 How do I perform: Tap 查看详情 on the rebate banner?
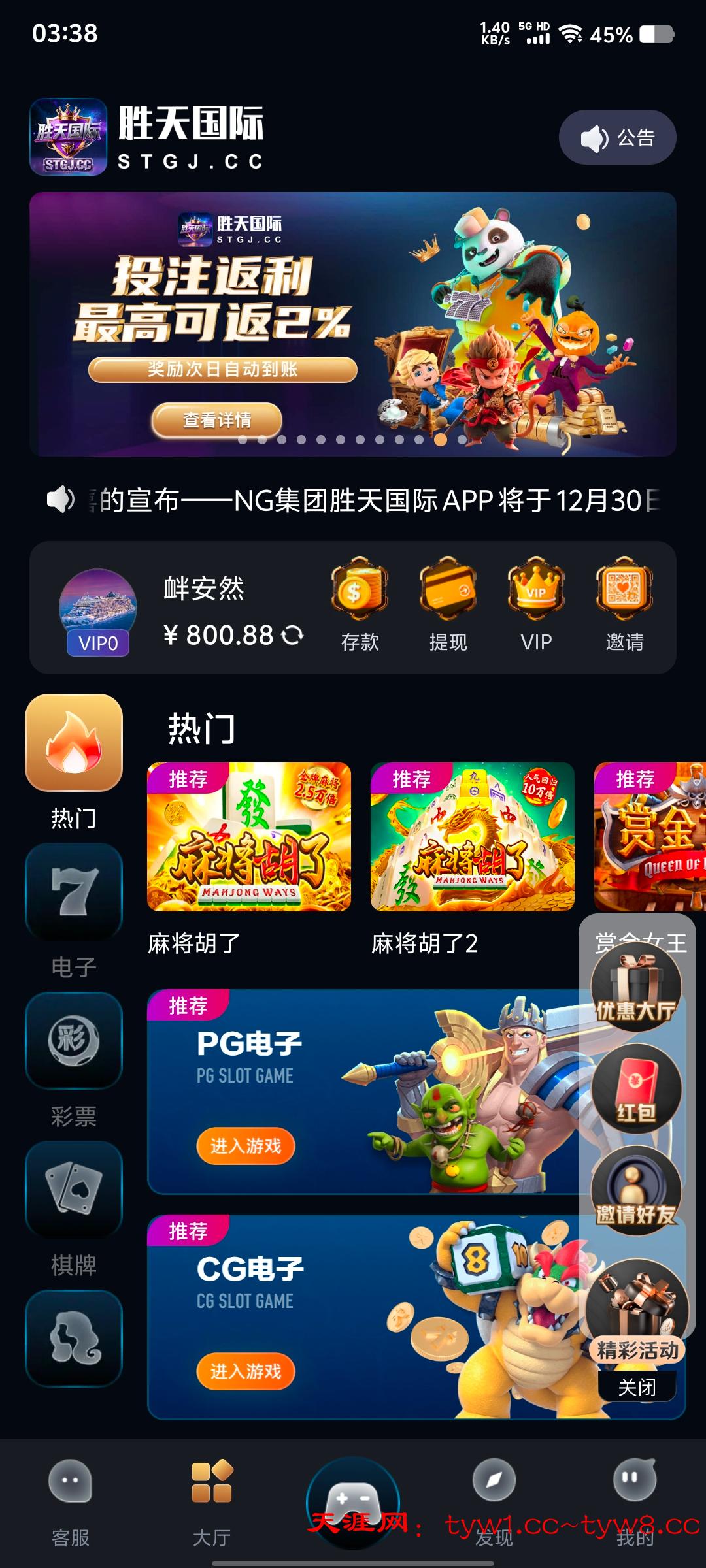(x=217, y=419)
